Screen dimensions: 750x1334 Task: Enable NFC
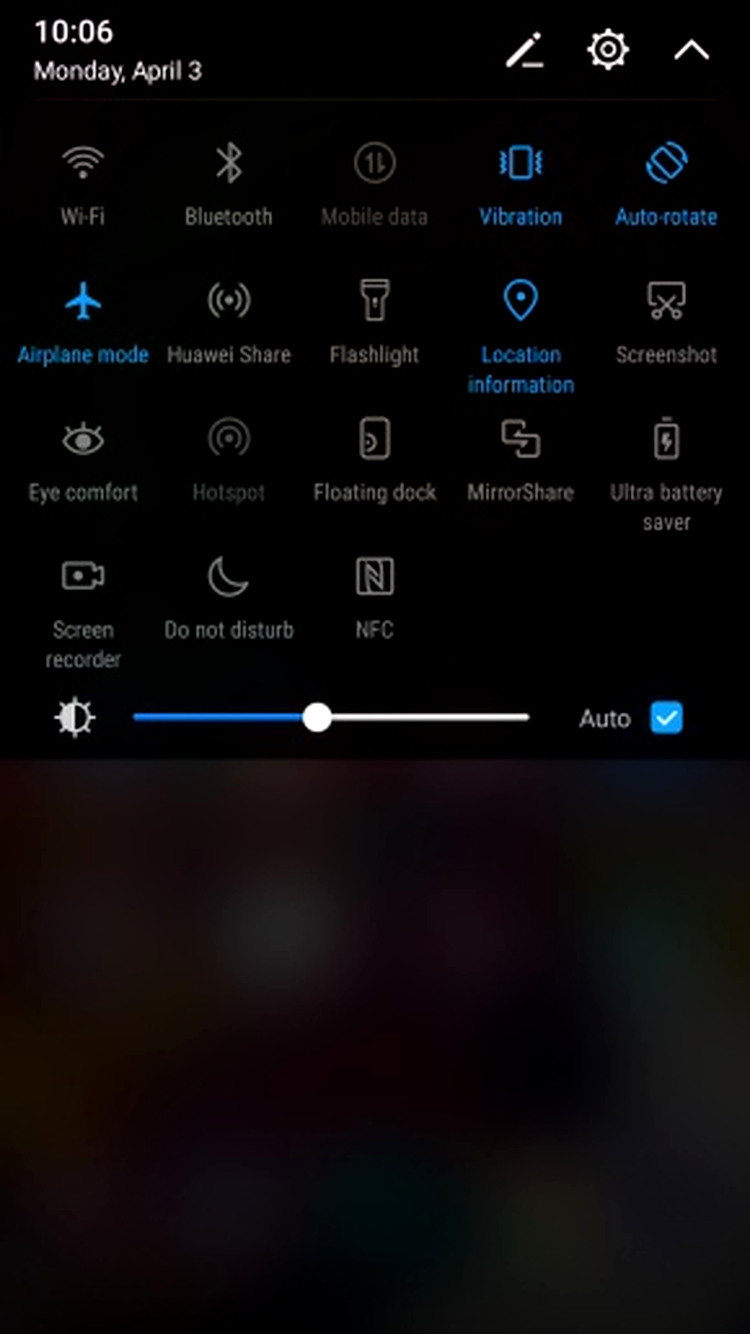click(x=374, y=577)
